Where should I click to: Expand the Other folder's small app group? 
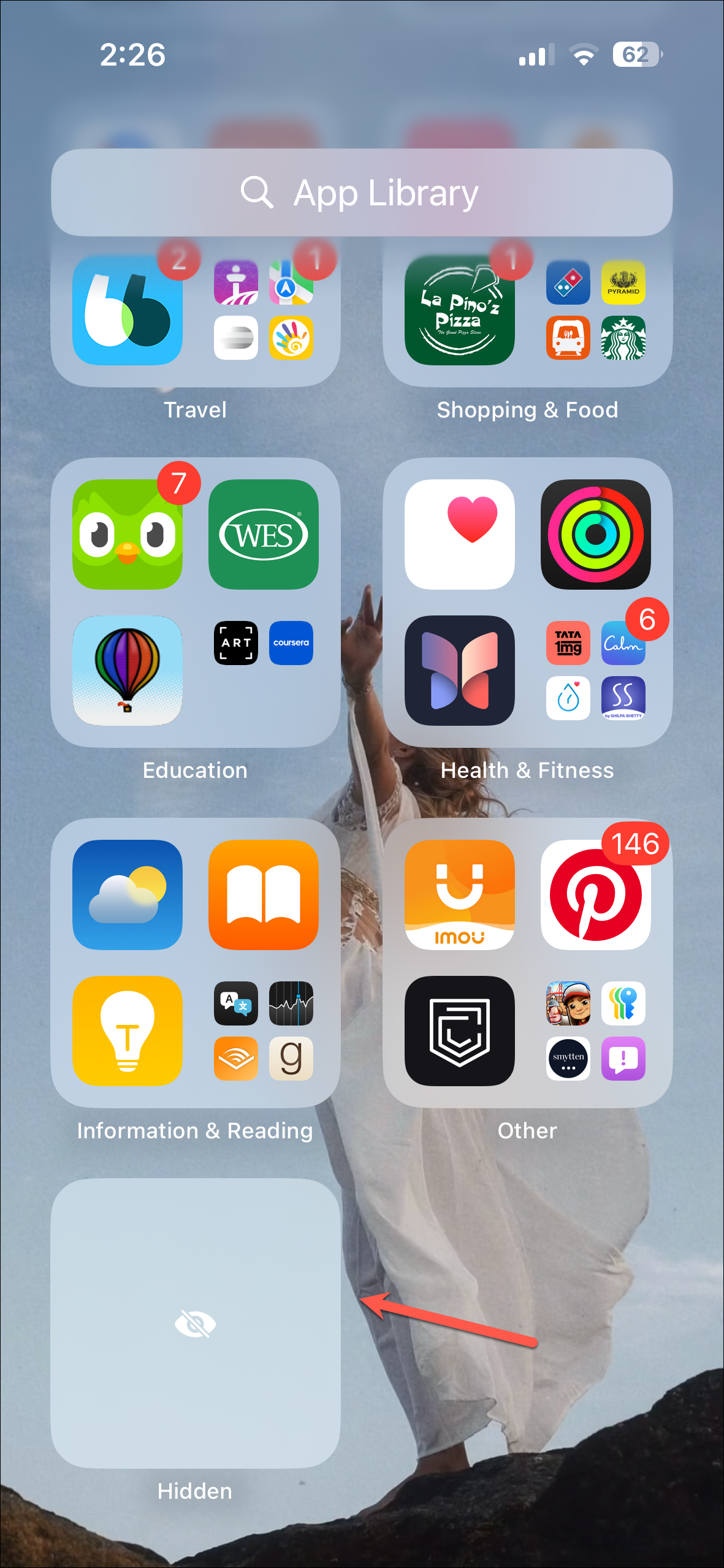pyautogui.click(x=596, y=1030)
